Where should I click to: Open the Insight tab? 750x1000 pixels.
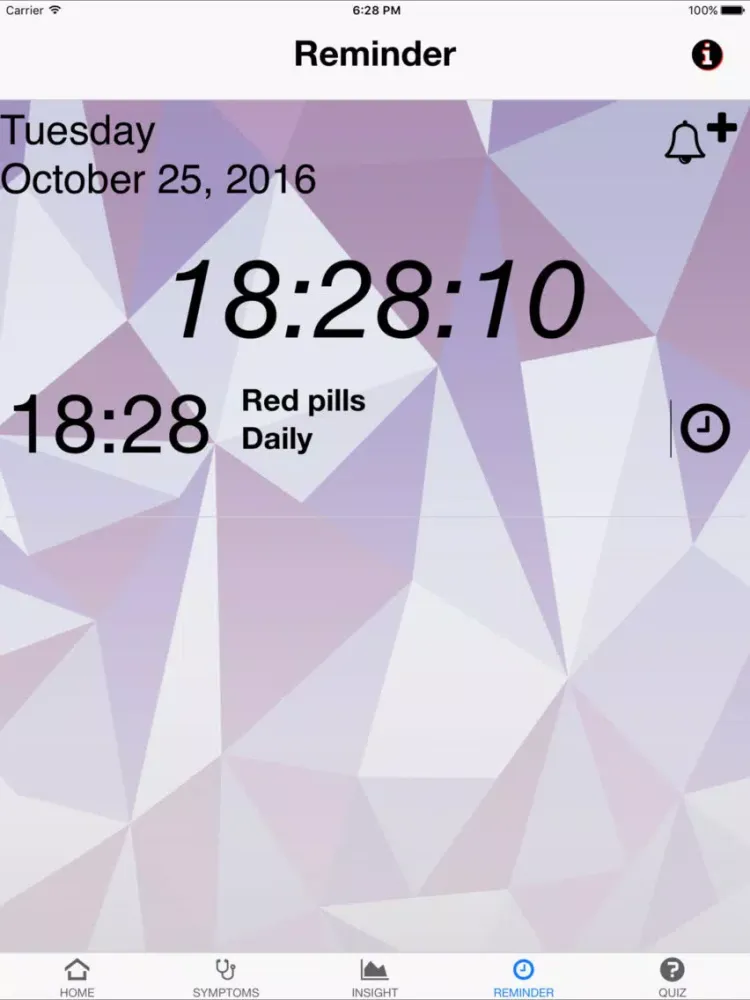[x=374, y=977]
